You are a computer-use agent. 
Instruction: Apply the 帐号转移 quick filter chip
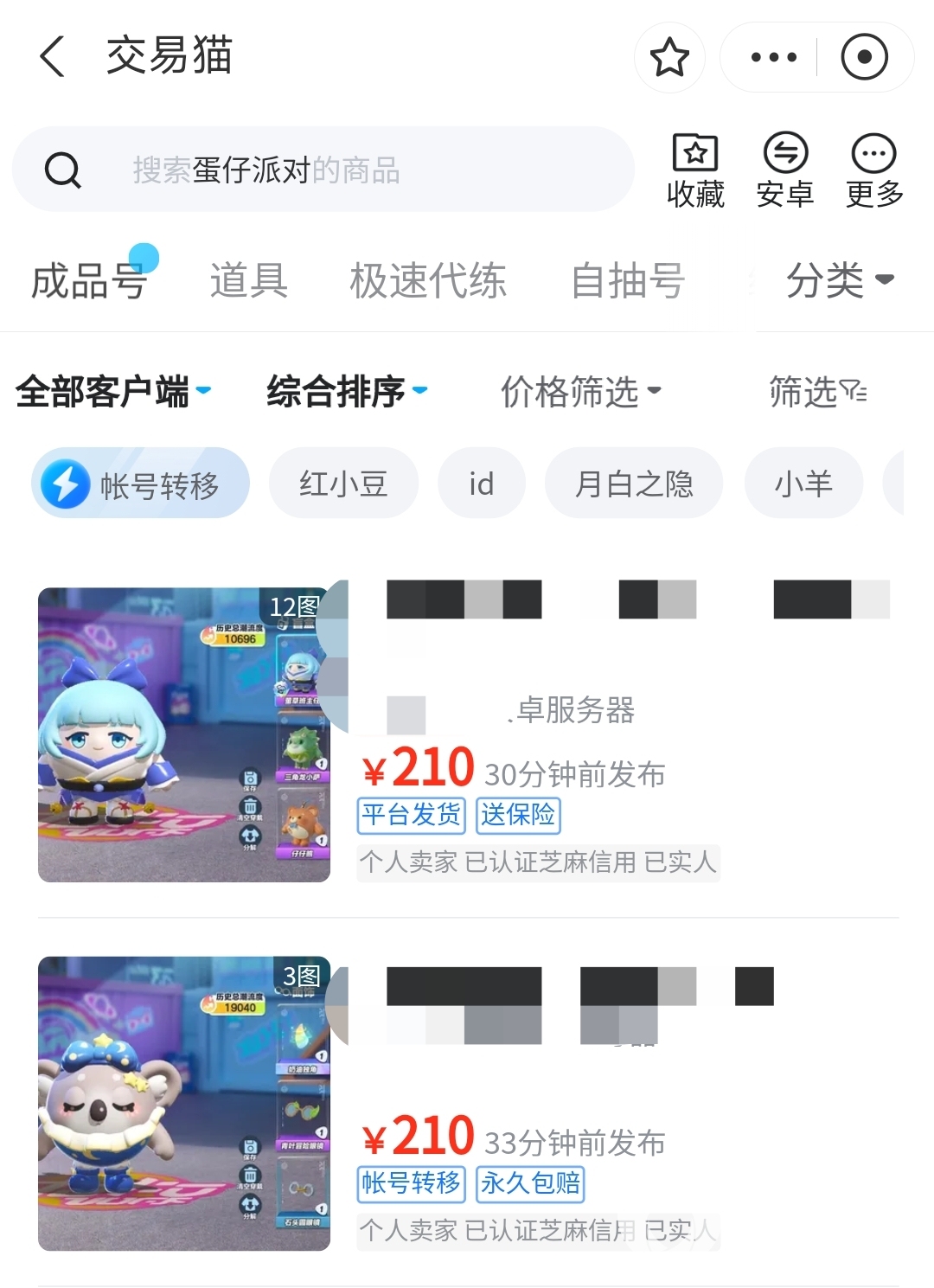[x=141, y=484]
